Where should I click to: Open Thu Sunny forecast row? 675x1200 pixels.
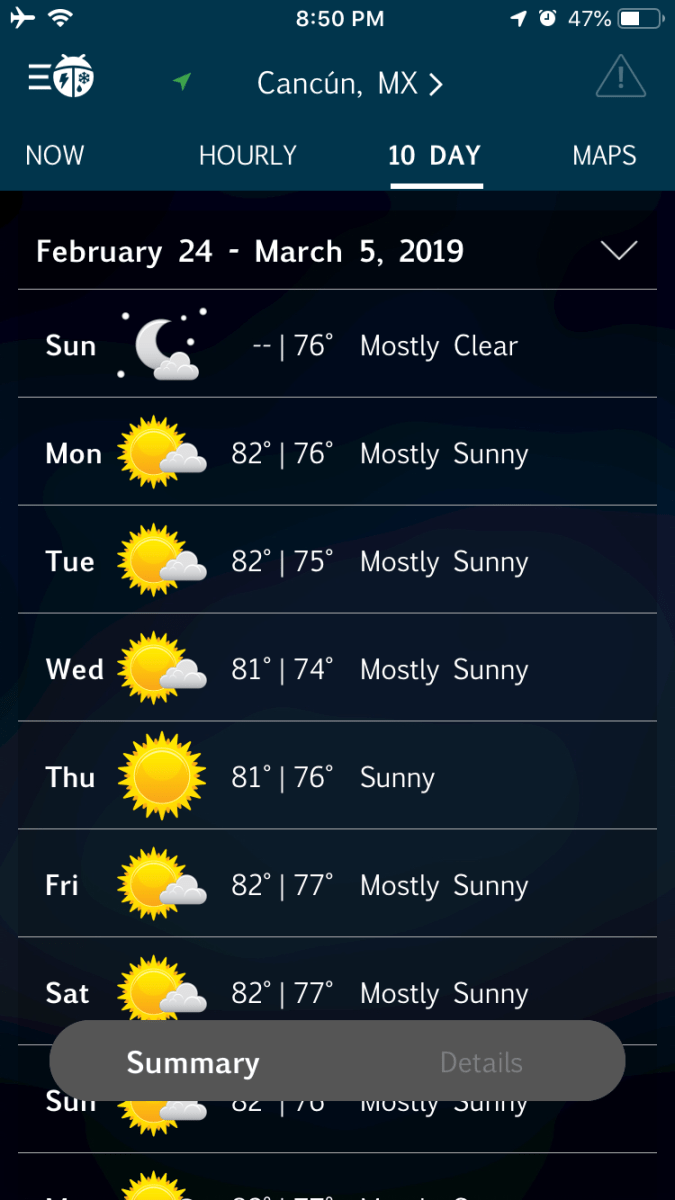click(x=337, y=778)
